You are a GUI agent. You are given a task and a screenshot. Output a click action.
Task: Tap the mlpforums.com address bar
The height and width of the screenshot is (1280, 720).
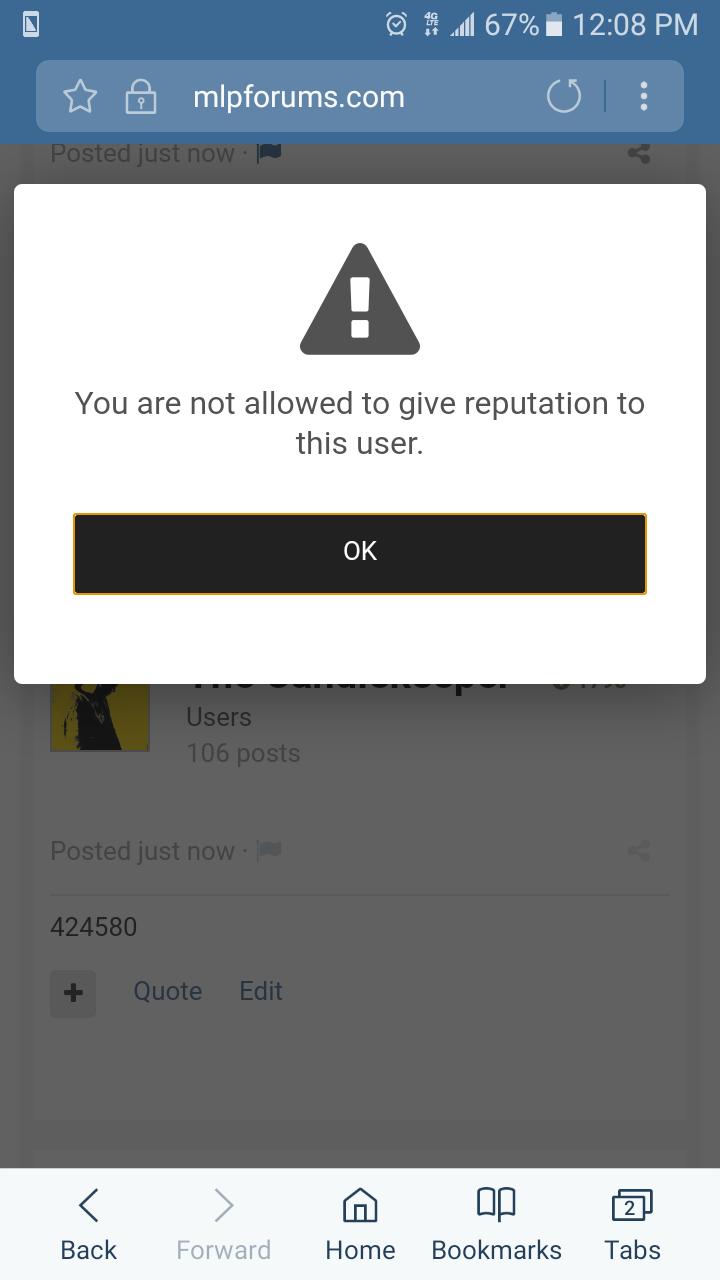coord(299,97)
